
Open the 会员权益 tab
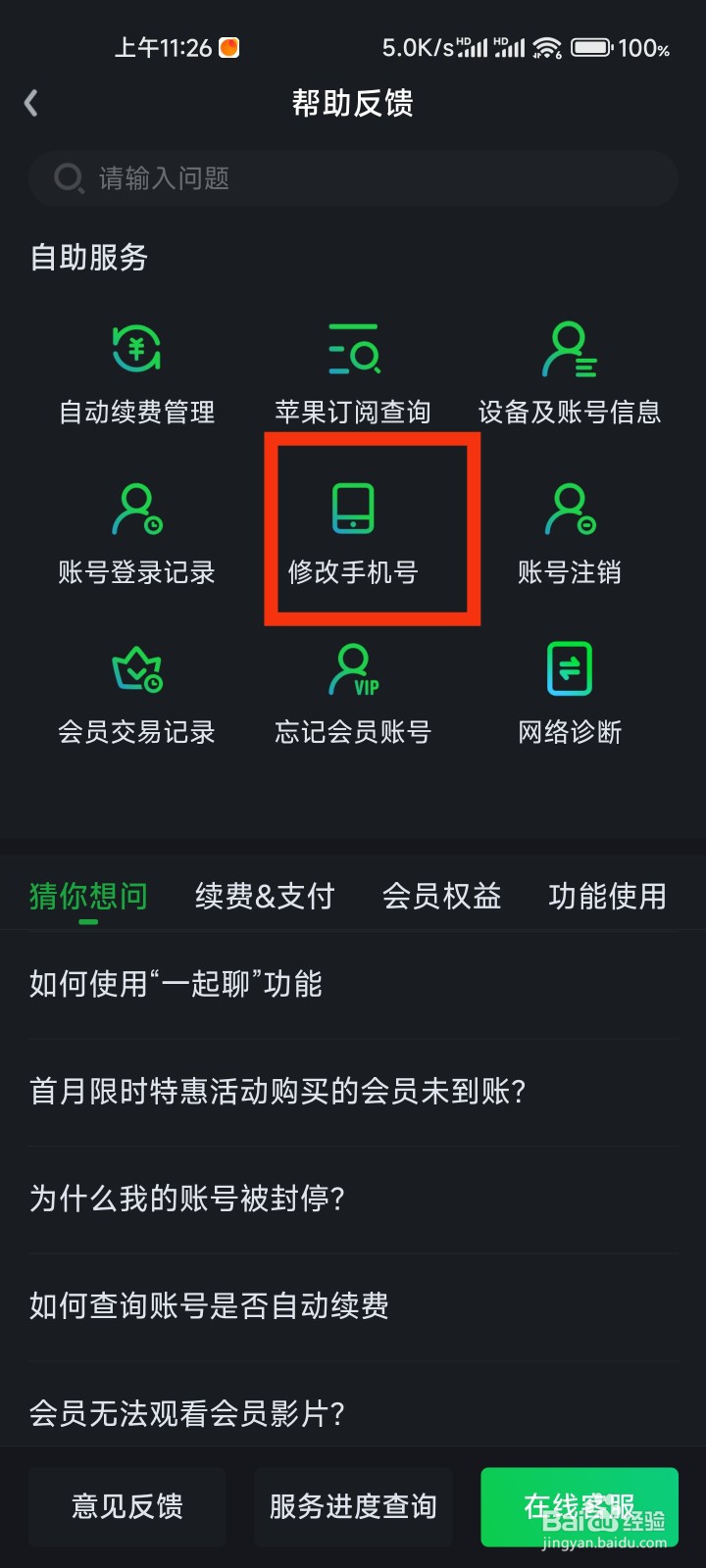442,895
